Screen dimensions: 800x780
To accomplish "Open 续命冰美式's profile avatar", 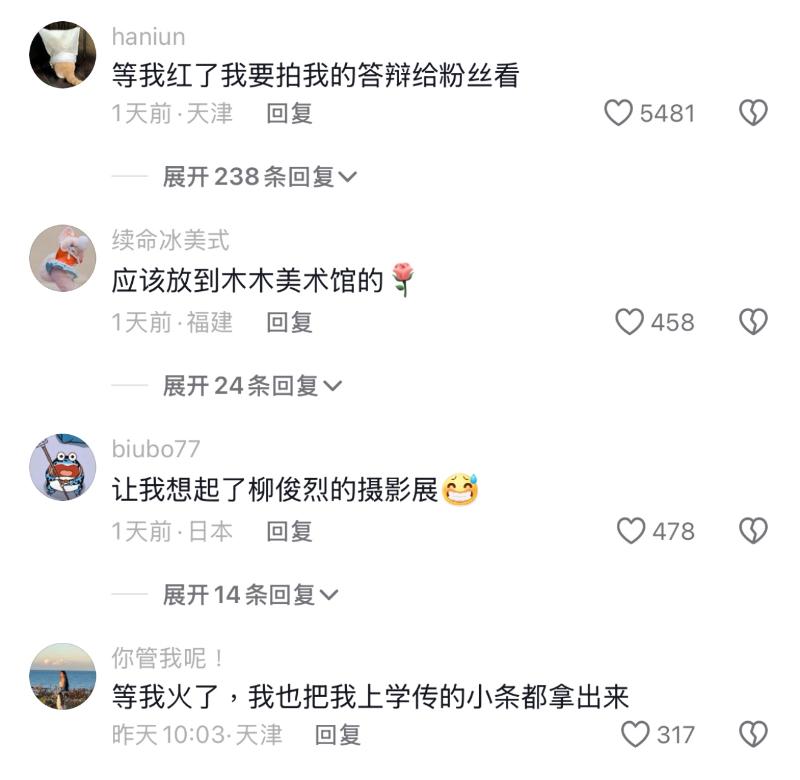I will coord(63,258).
